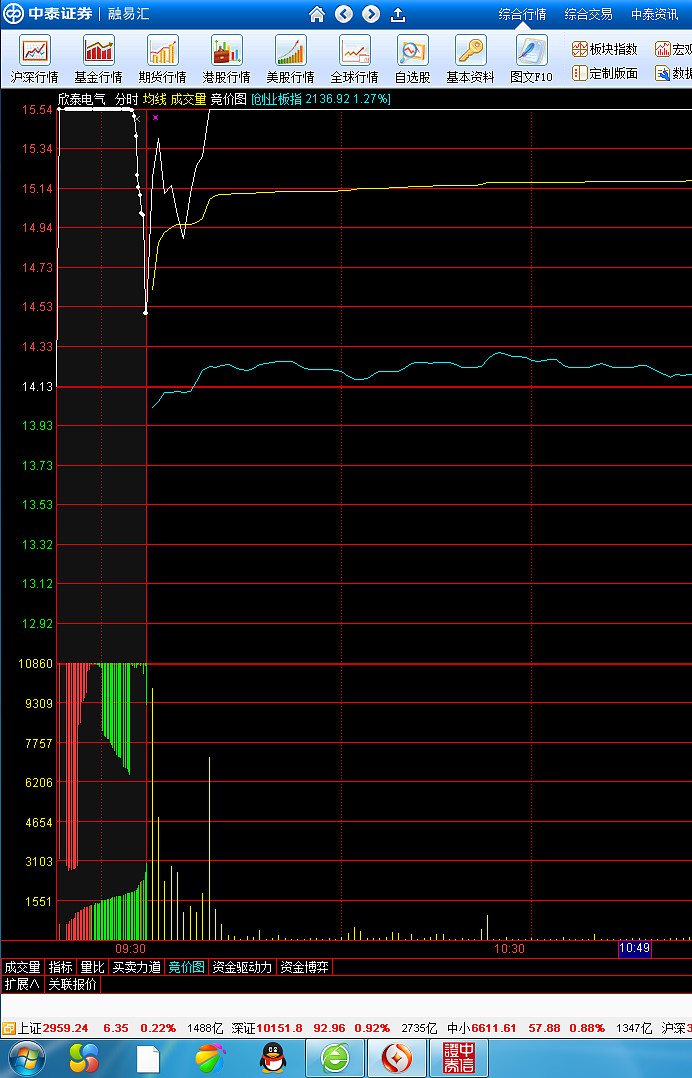The height and width of the screenshot is (1078, 692).
Task: Open 图文F10 information
Action: tap(531, 59)
